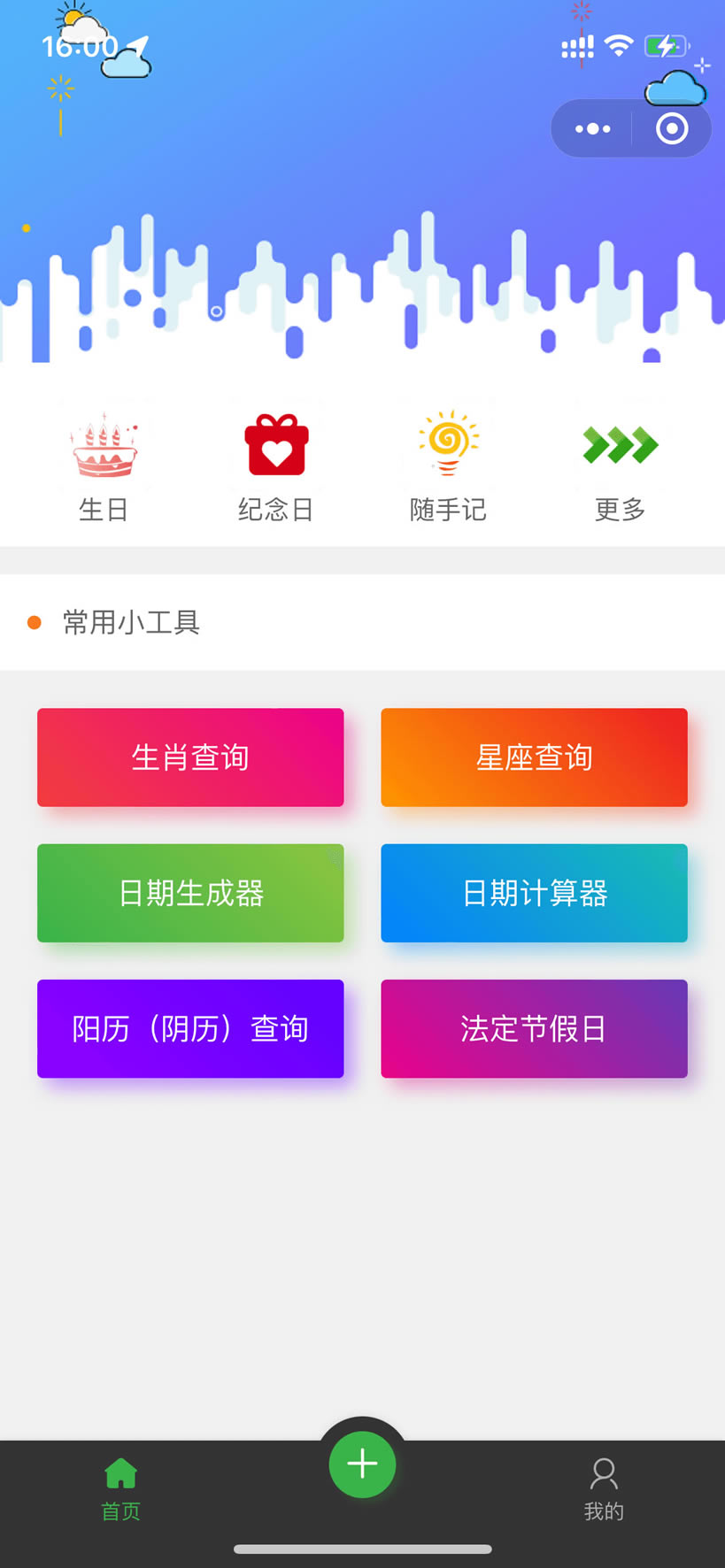Switch to the 首页 tab

pos(120,1490)
